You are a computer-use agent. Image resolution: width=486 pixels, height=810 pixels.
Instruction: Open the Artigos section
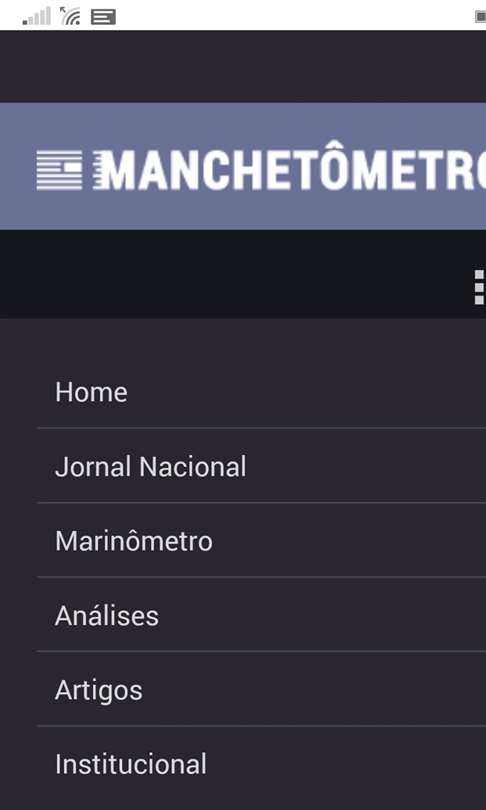tap(261, 689)
